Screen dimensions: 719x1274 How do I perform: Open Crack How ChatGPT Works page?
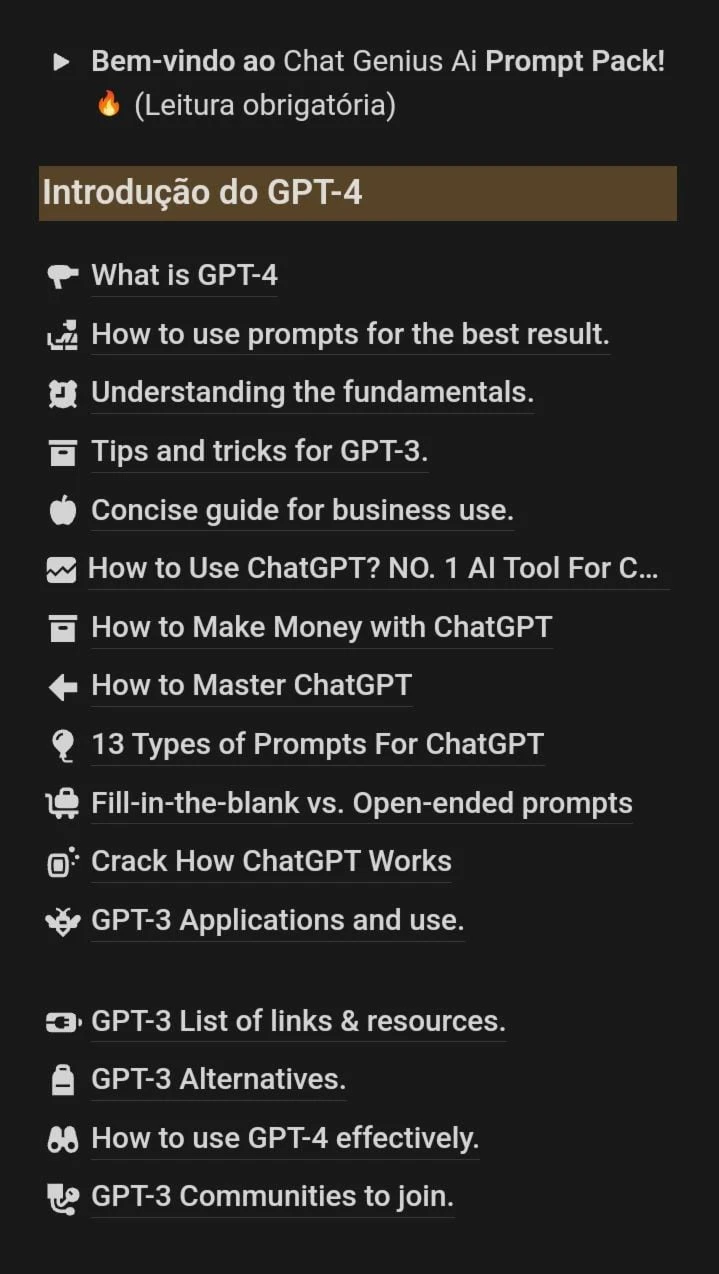tap(271, 861)
